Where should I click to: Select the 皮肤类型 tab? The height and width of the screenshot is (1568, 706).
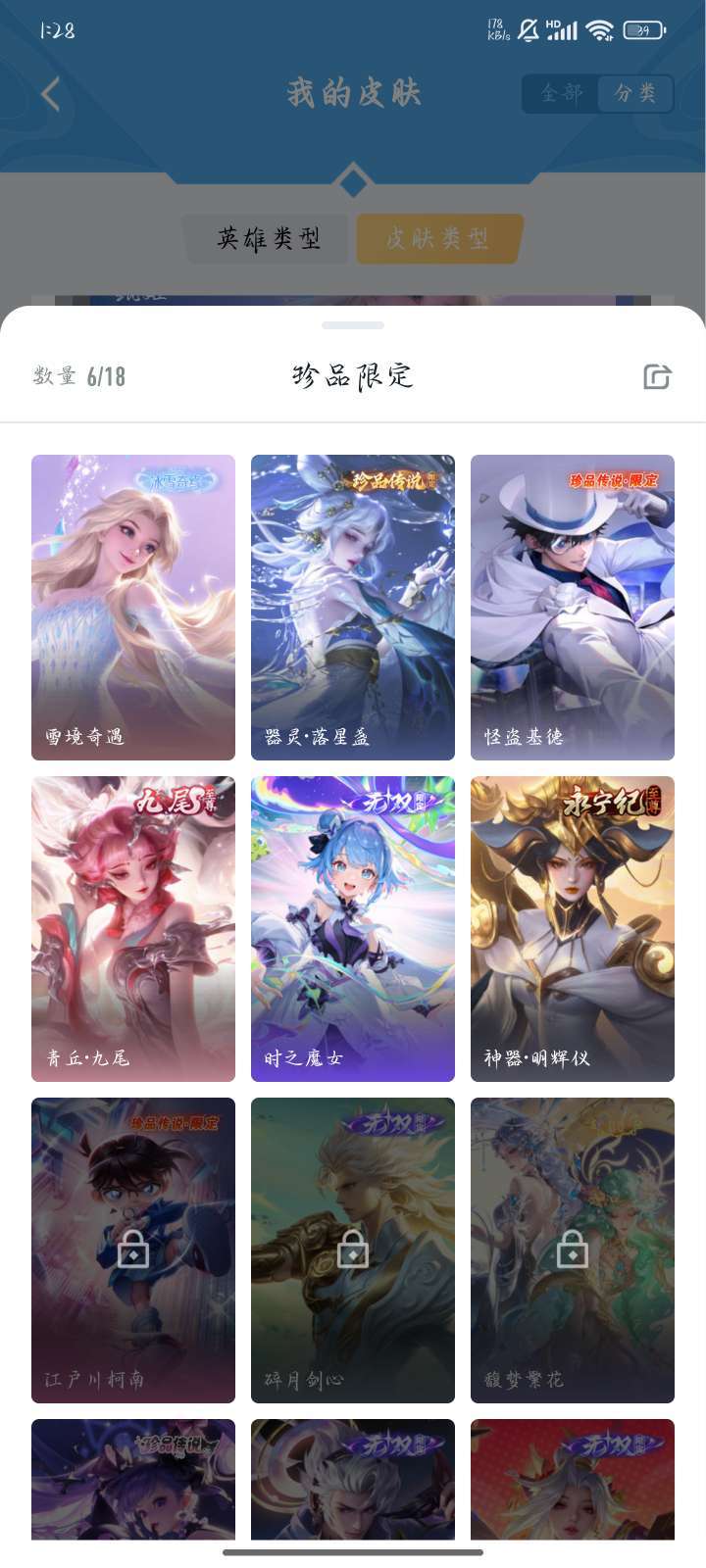click(x=437, y=238)
